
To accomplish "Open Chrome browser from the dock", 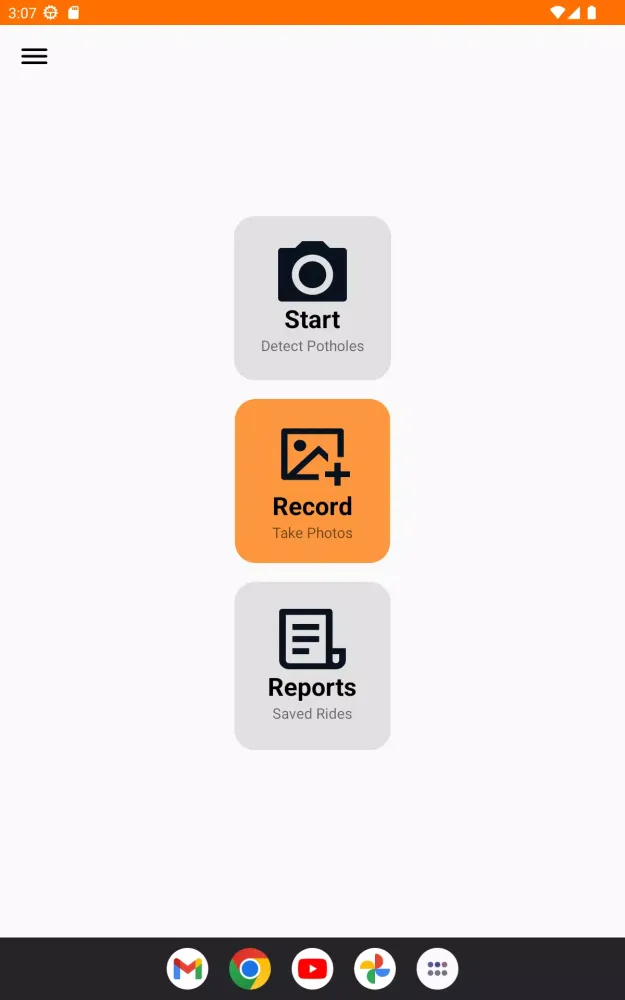I will [250, 969].
